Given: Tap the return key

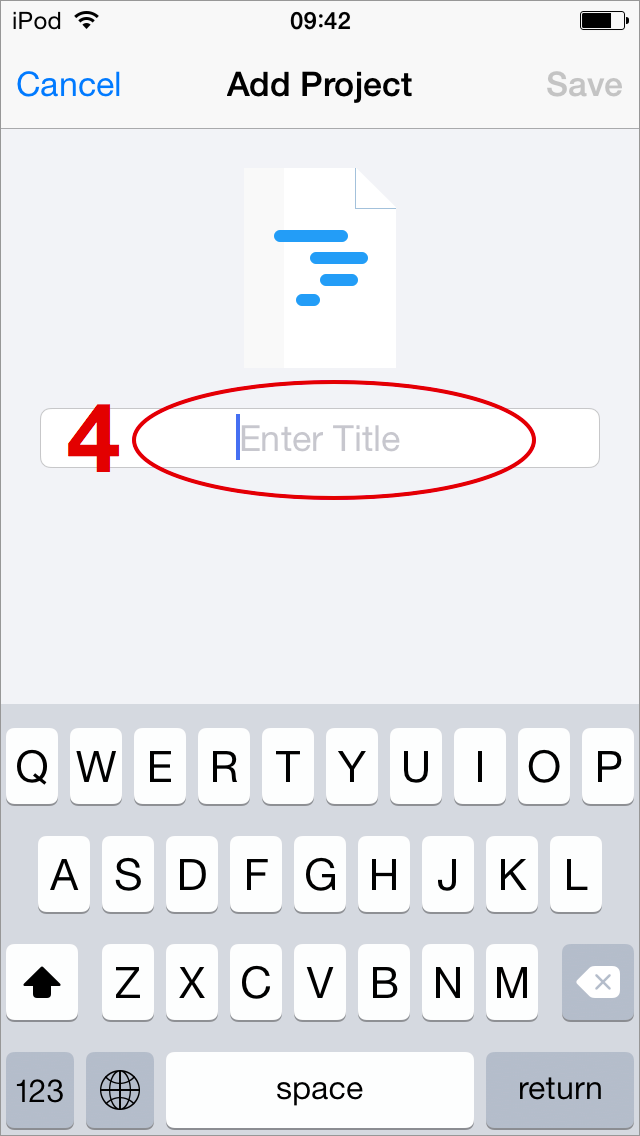Looking at the screenshot, I should (559, 1089).
